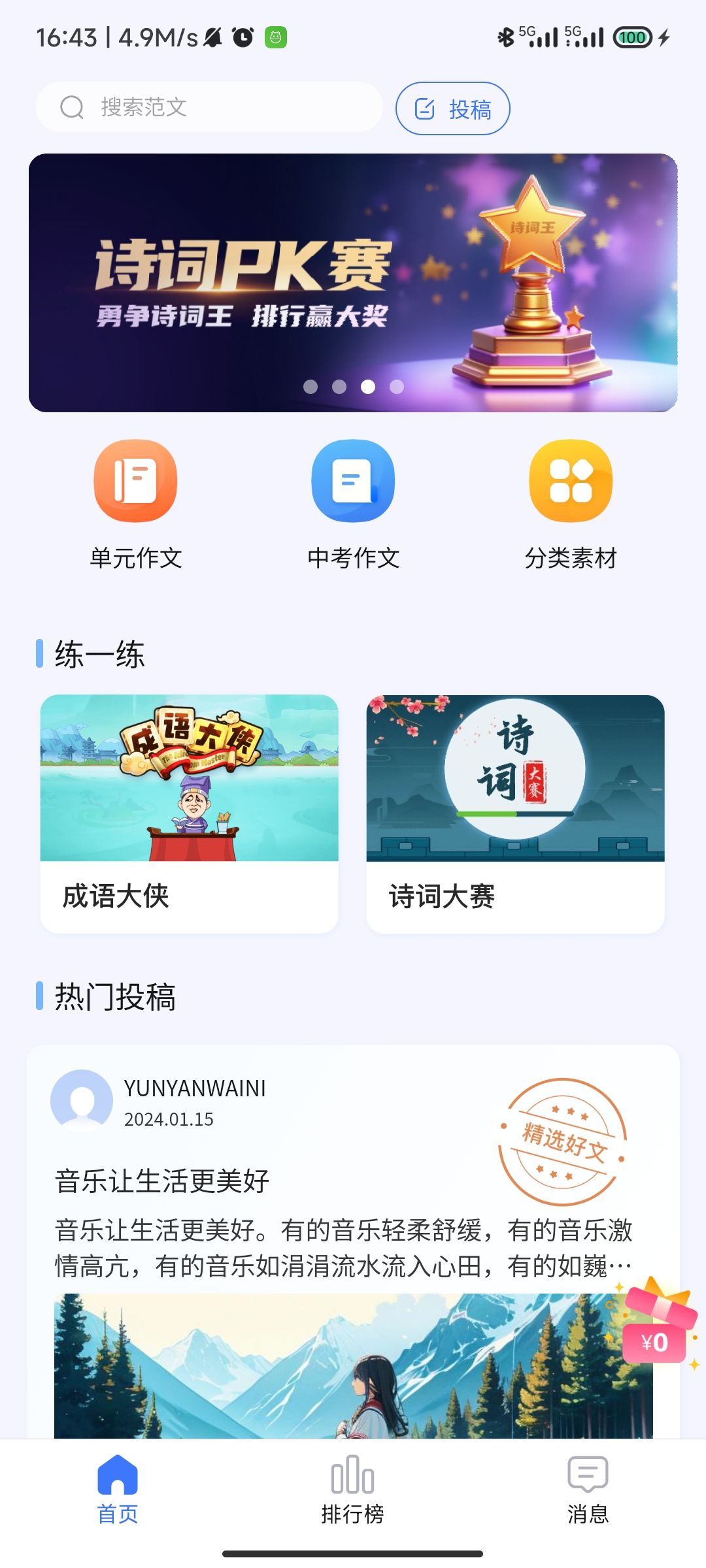706x1568 pixels.
Task: Select the first carousel indicator dot
Action: (x=310, y=387)
